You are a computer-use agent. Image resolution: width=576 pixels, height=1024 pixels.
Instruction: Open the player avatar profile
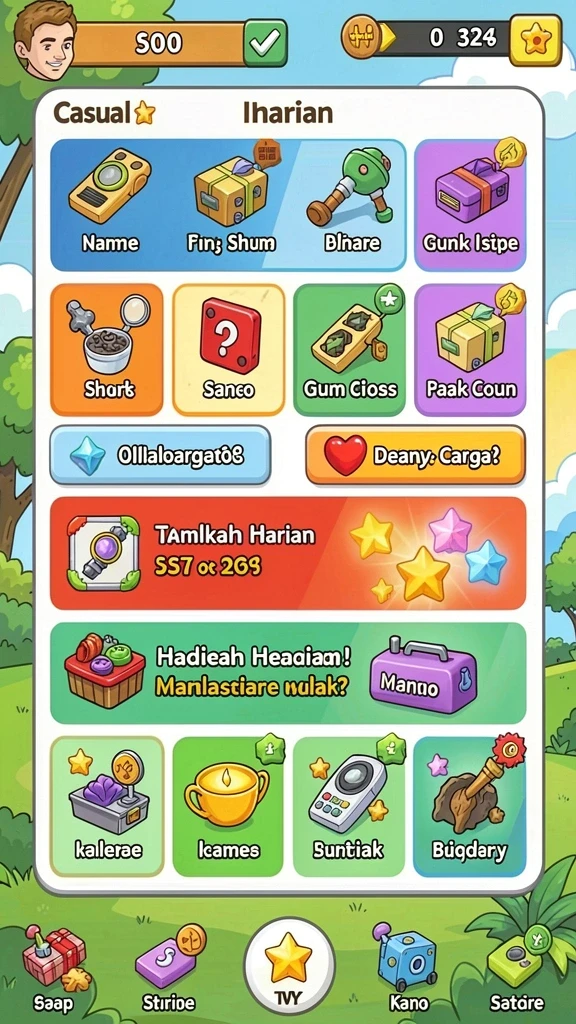pos(46,40)
